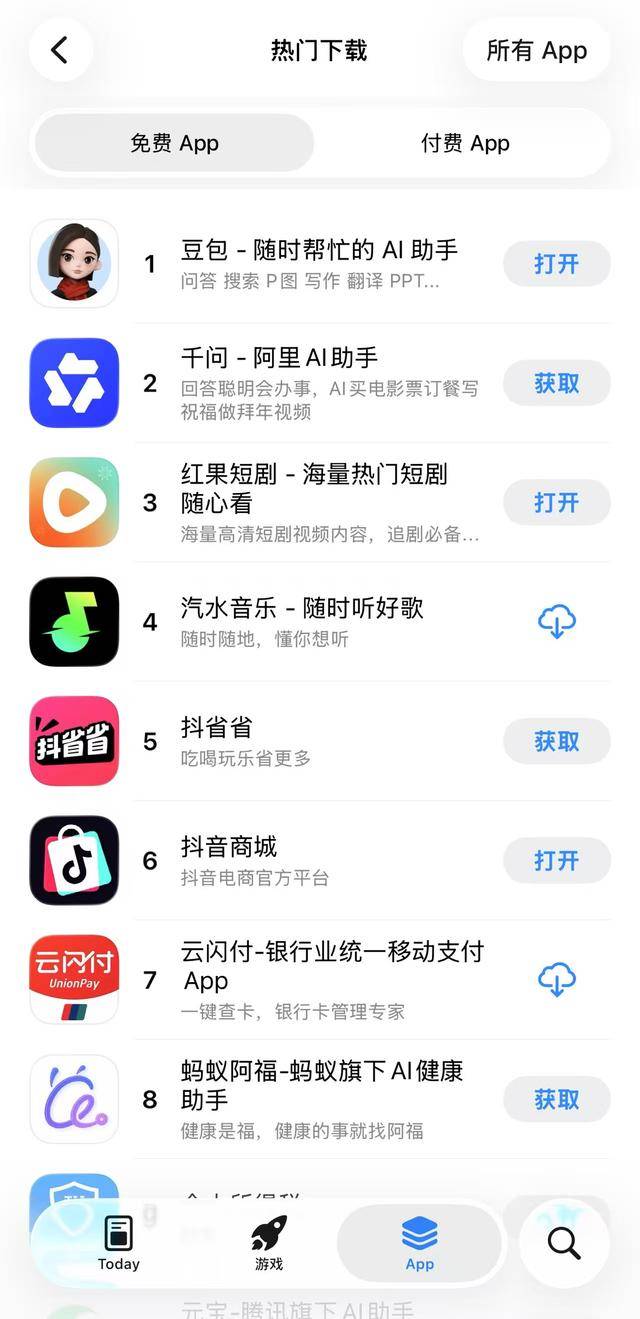This screenshot has width=640, height=1319.
Task: Re-download 汽水音乐 using the cloud icon
Action: click(x=556, y=622)
